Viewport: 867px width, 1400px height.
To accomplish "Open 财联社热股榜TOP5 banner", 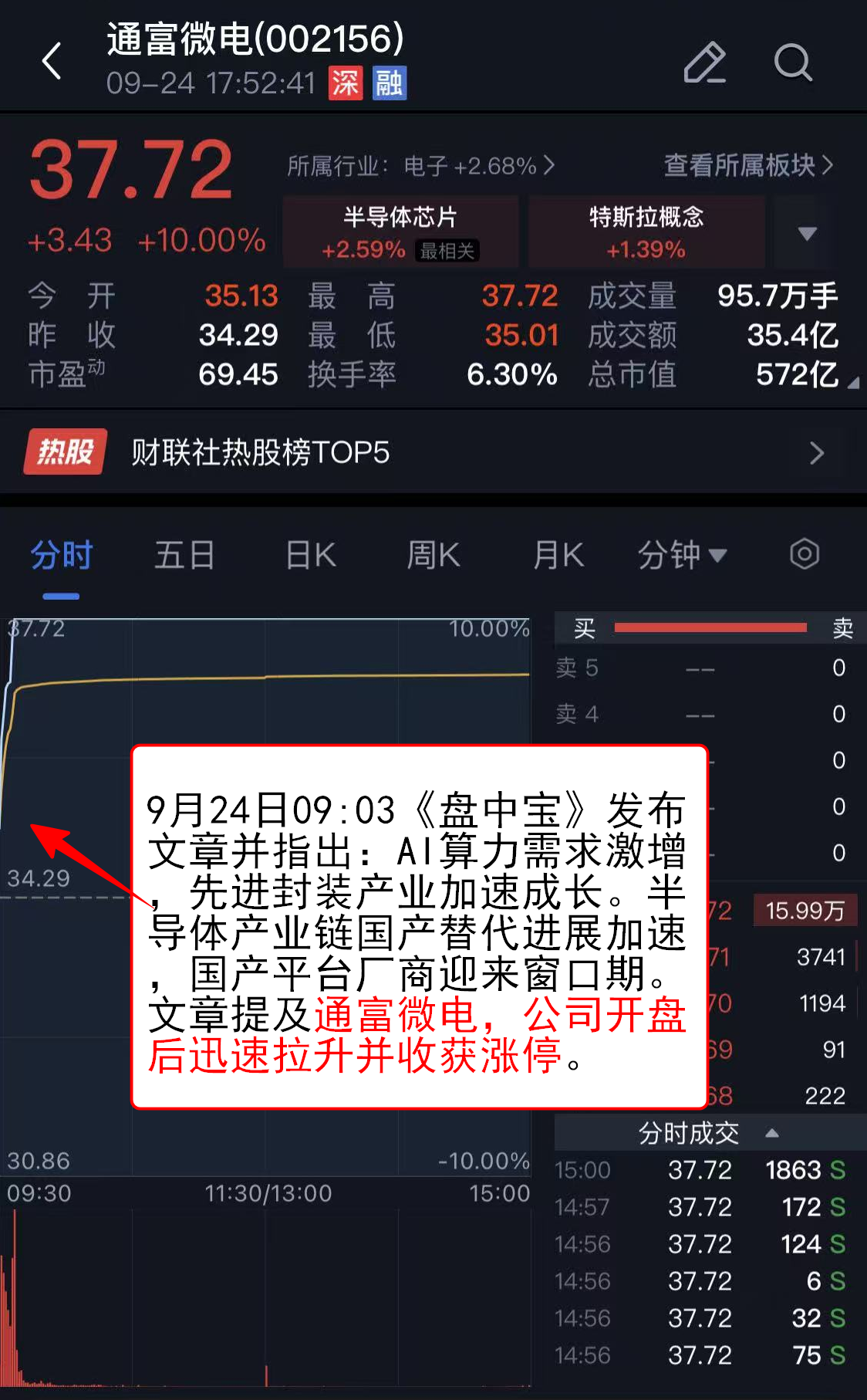I will pyautogui.click(x=433, y=452).
